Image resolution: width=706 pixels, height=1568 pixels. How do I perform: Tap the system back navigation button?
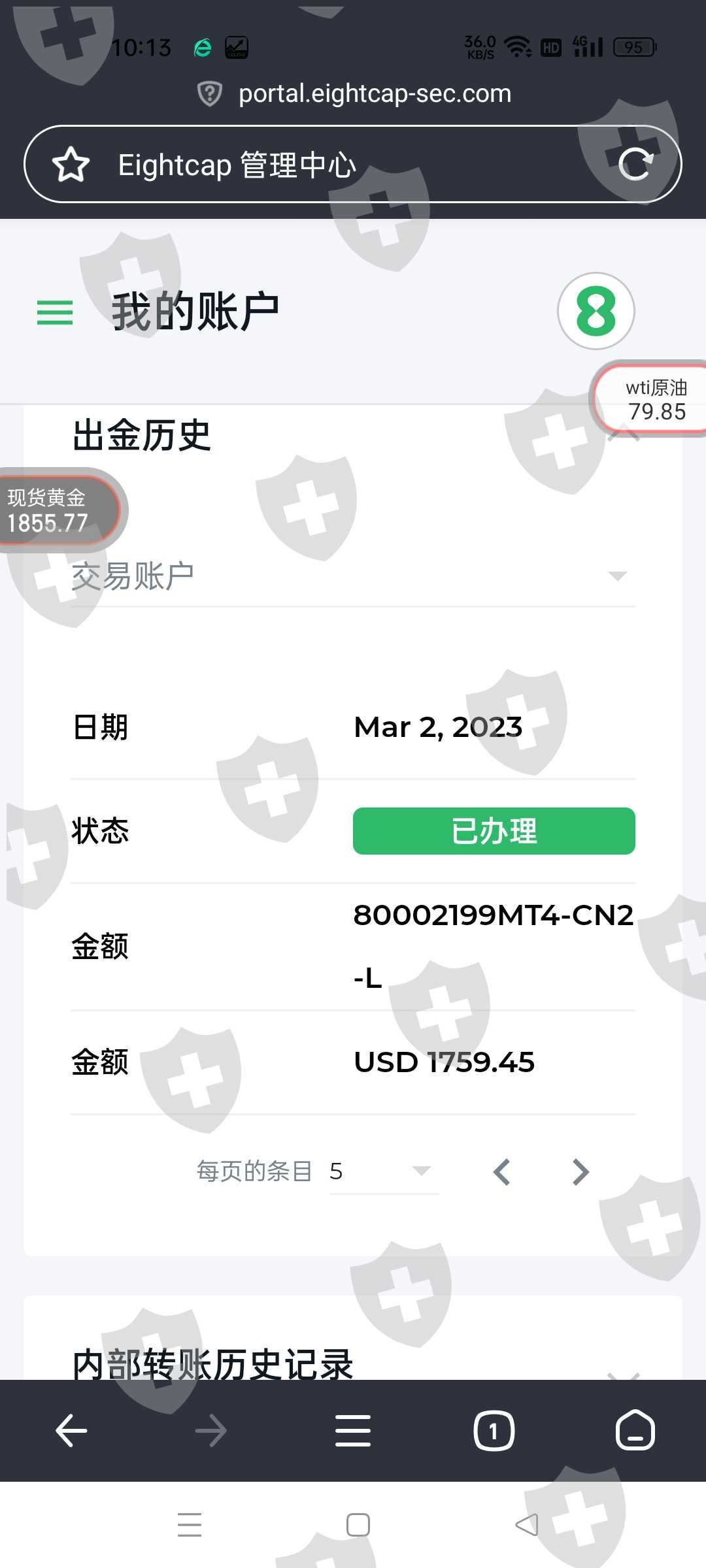[x=527, y=1525]
